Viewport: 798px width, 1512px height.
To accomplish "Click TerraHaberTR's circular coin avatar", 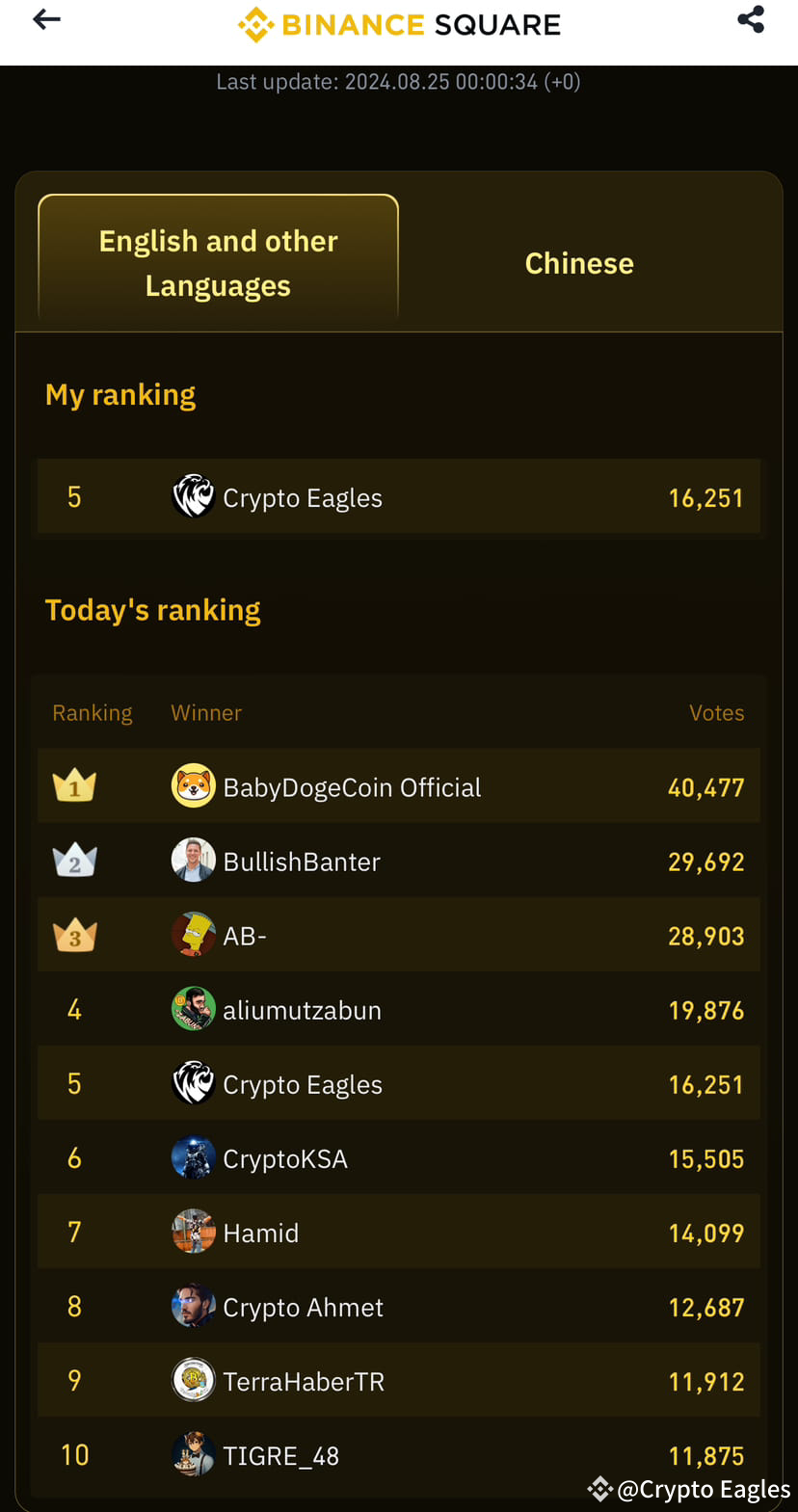I will (194, 1380).
